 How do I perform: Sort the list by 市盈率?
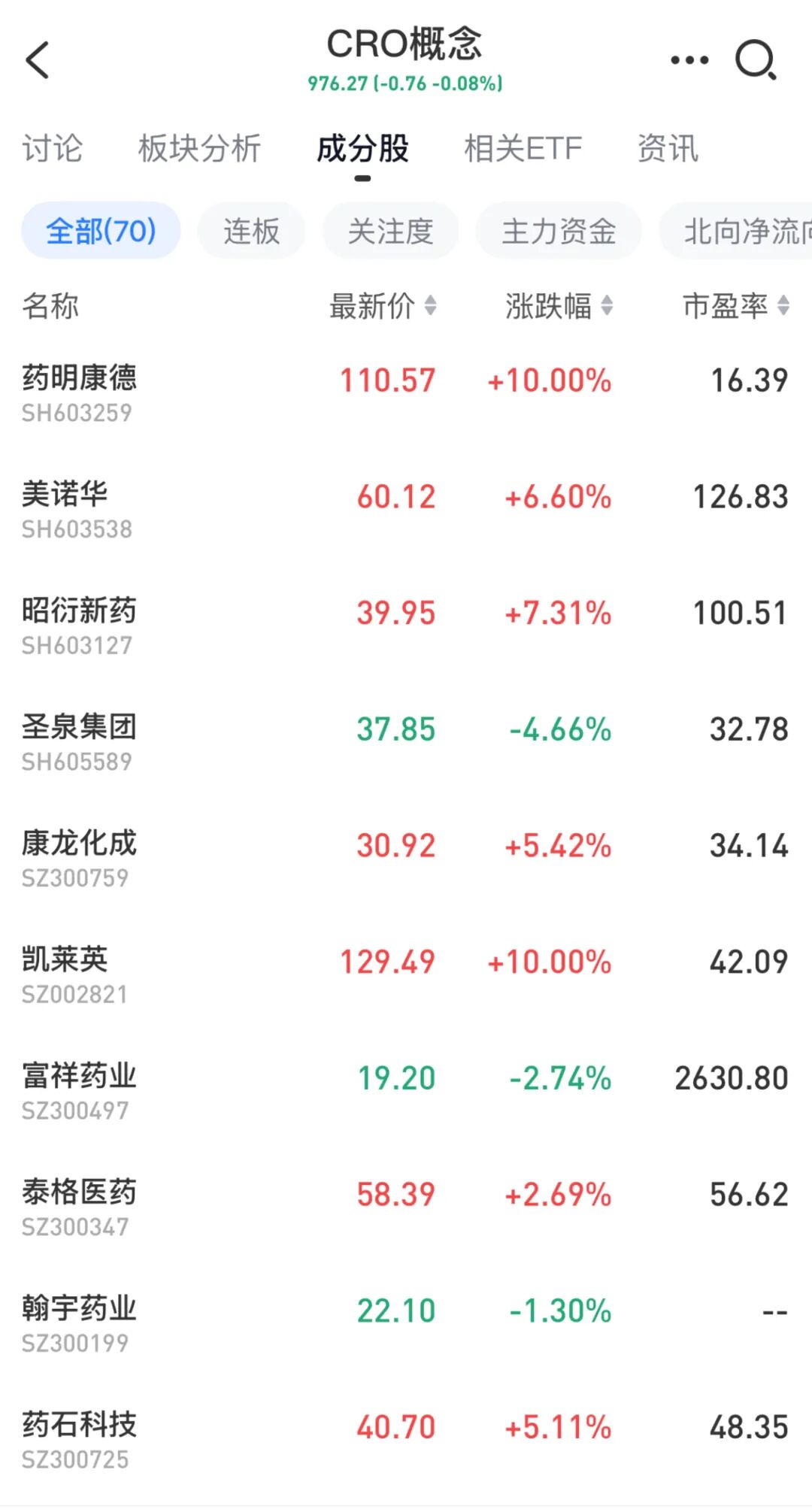735,306
